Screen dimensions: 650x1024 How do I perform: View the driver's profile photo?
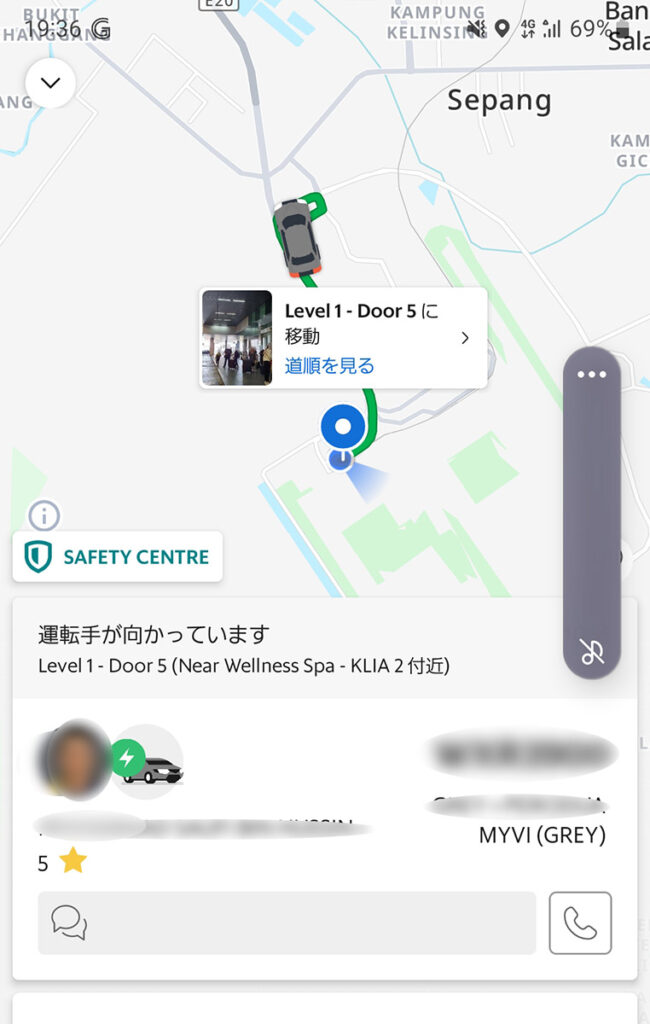[71, 759]
